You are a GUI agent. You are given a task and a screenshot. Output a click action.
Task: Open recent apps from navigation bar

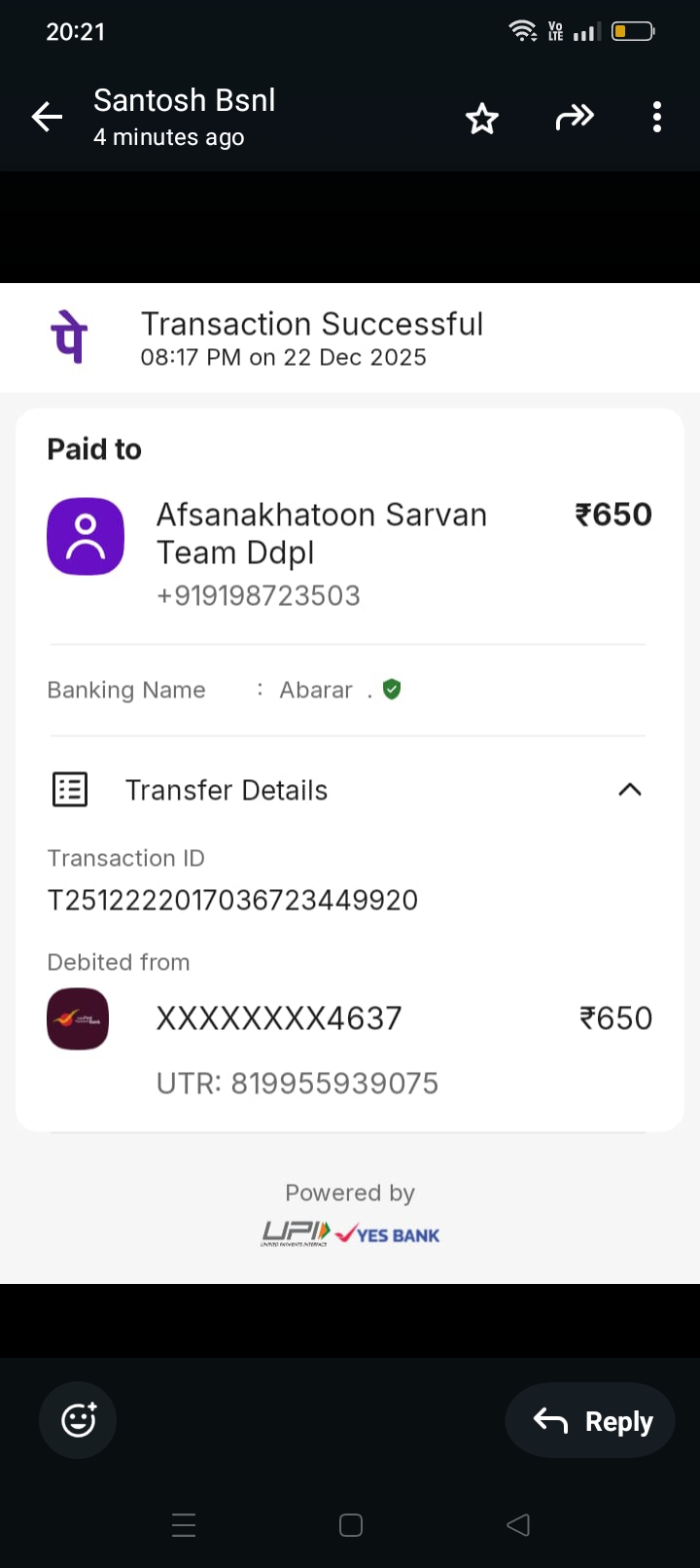point(184,1524)
